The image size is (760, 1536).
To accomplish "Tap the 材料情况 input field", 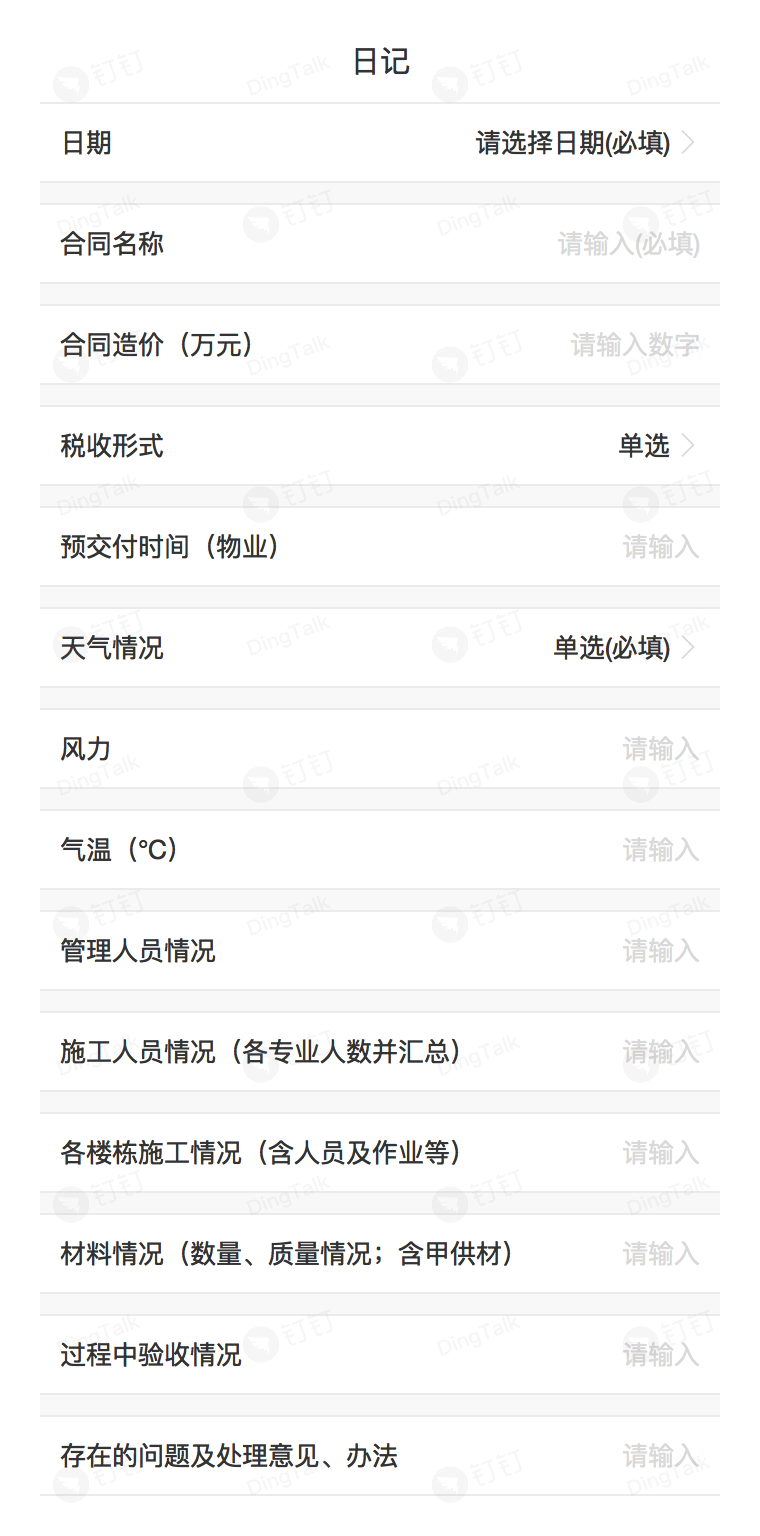I will [x=380, y=1254].
